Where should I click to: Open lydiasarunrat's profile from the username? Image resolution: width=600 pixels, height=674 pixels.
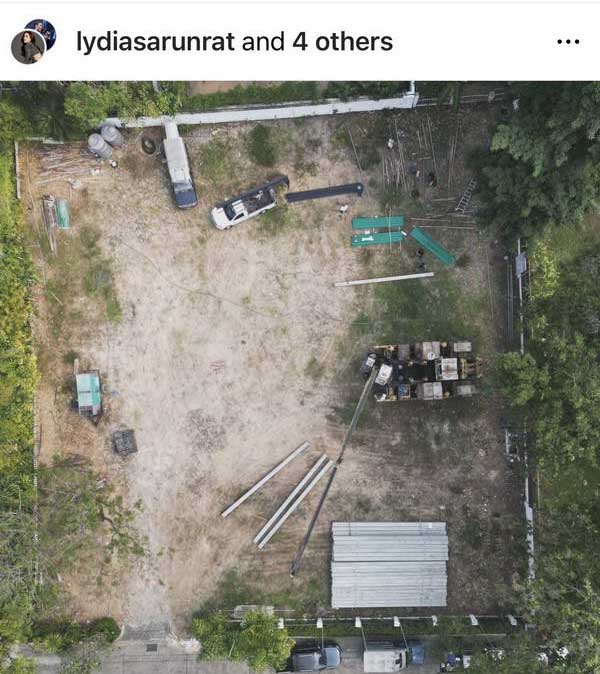point(156,42)
